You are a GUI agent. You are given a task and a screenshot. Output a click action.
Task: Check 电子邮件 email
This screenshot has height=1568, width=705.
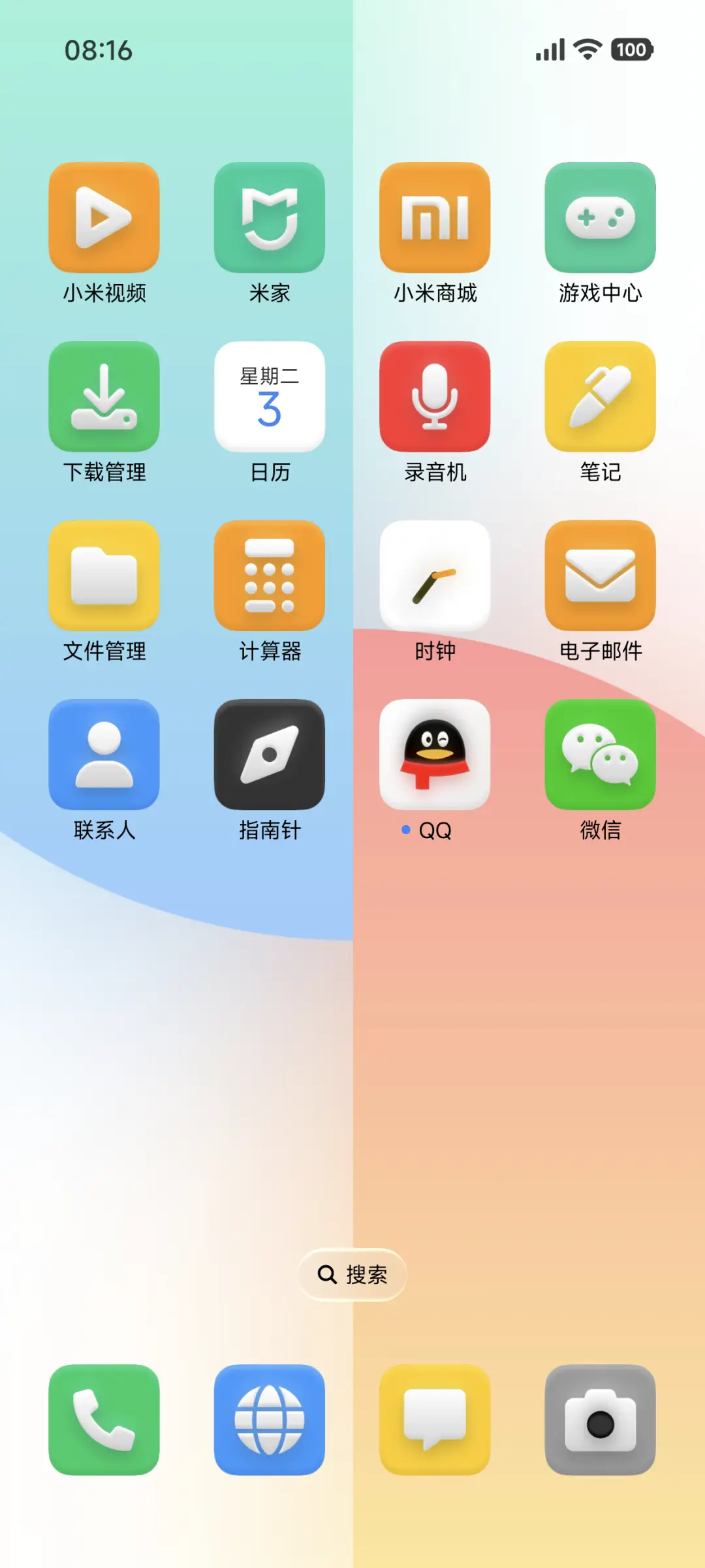point(601,574)
